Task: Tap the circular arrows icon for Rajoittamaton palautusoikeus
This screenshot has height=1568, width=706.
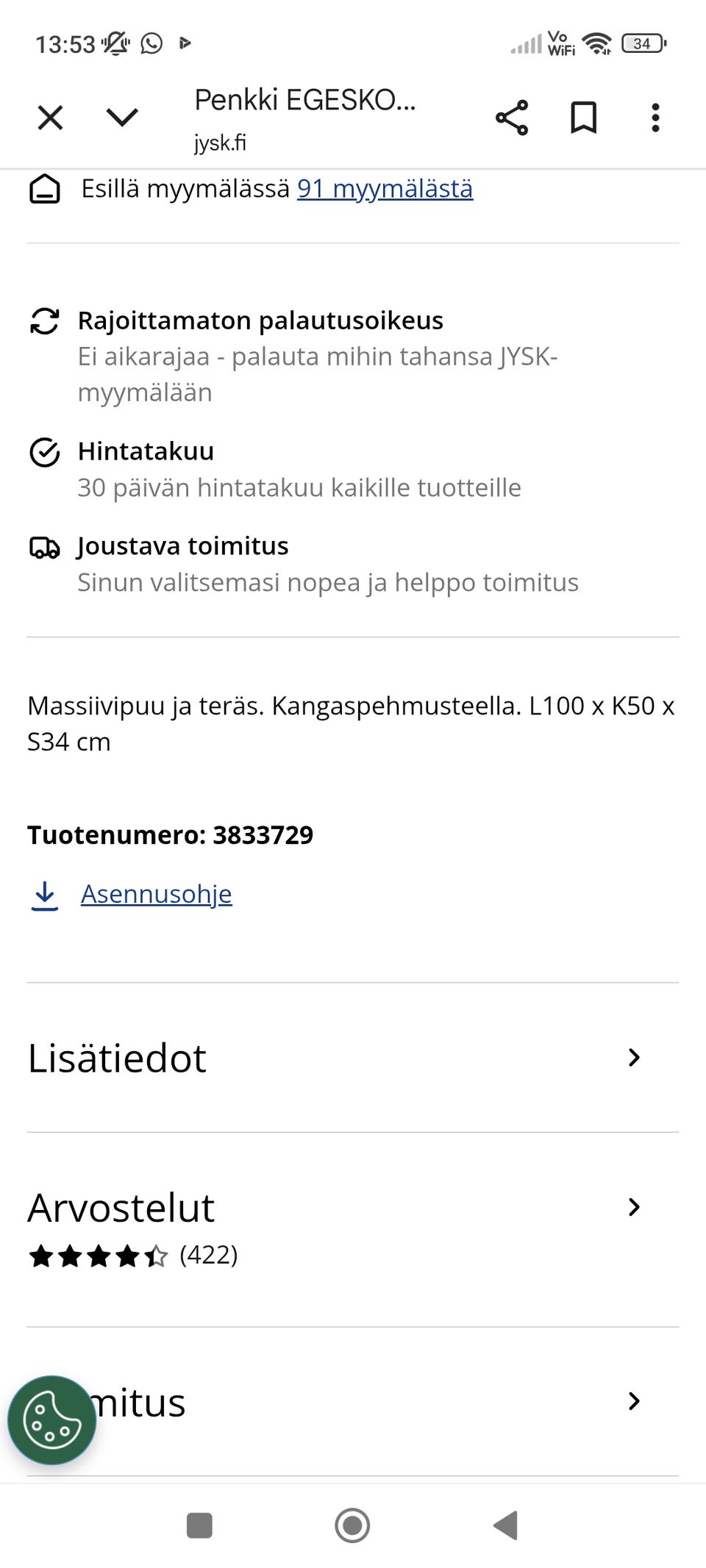Action: pyautogui.click(x=44, y=321)
